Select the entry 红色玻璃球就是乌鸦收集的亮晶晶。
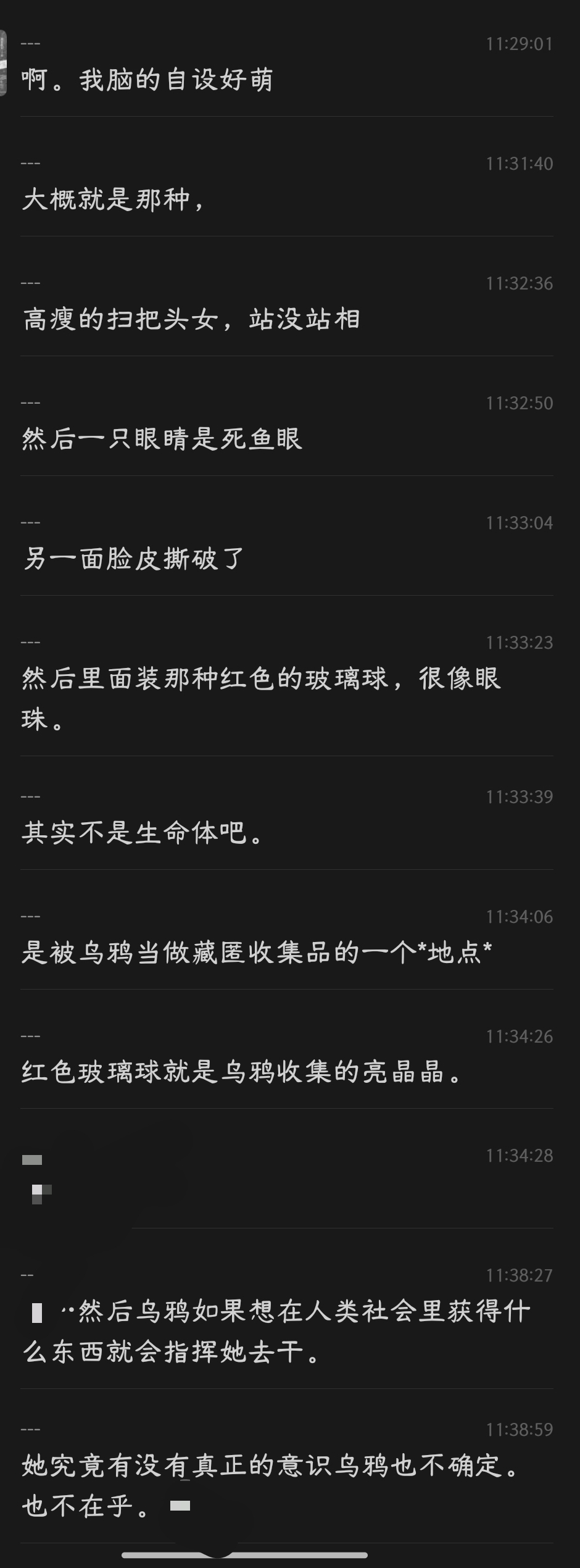580x1568 pixels. coord(242,1072)
